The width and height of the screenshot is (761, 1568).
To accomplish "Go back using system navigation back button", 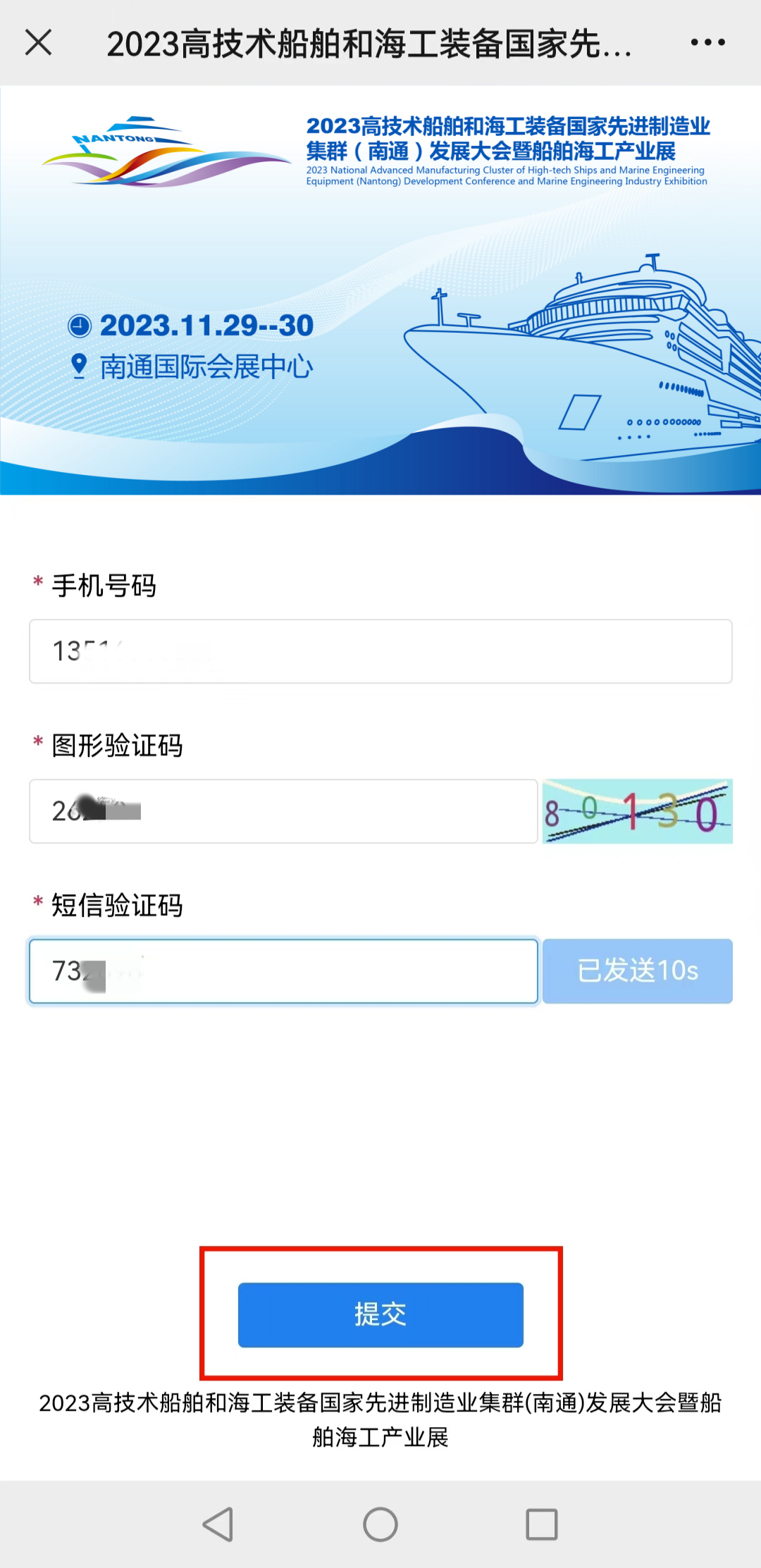I will [x=218, y=1524].
